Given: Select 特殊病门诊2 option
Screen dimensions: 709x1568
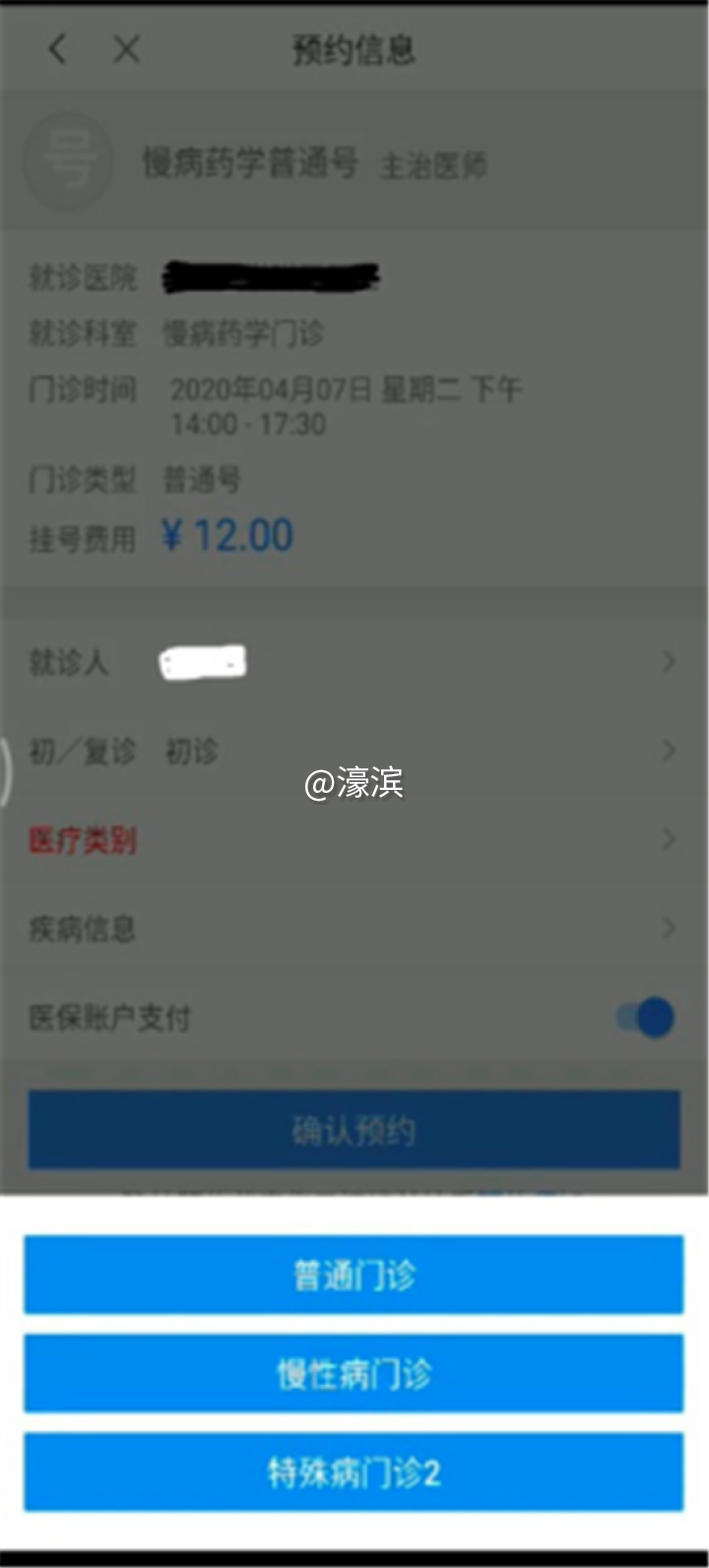Looking at the screenshot, I should (x=353, y=1471).
